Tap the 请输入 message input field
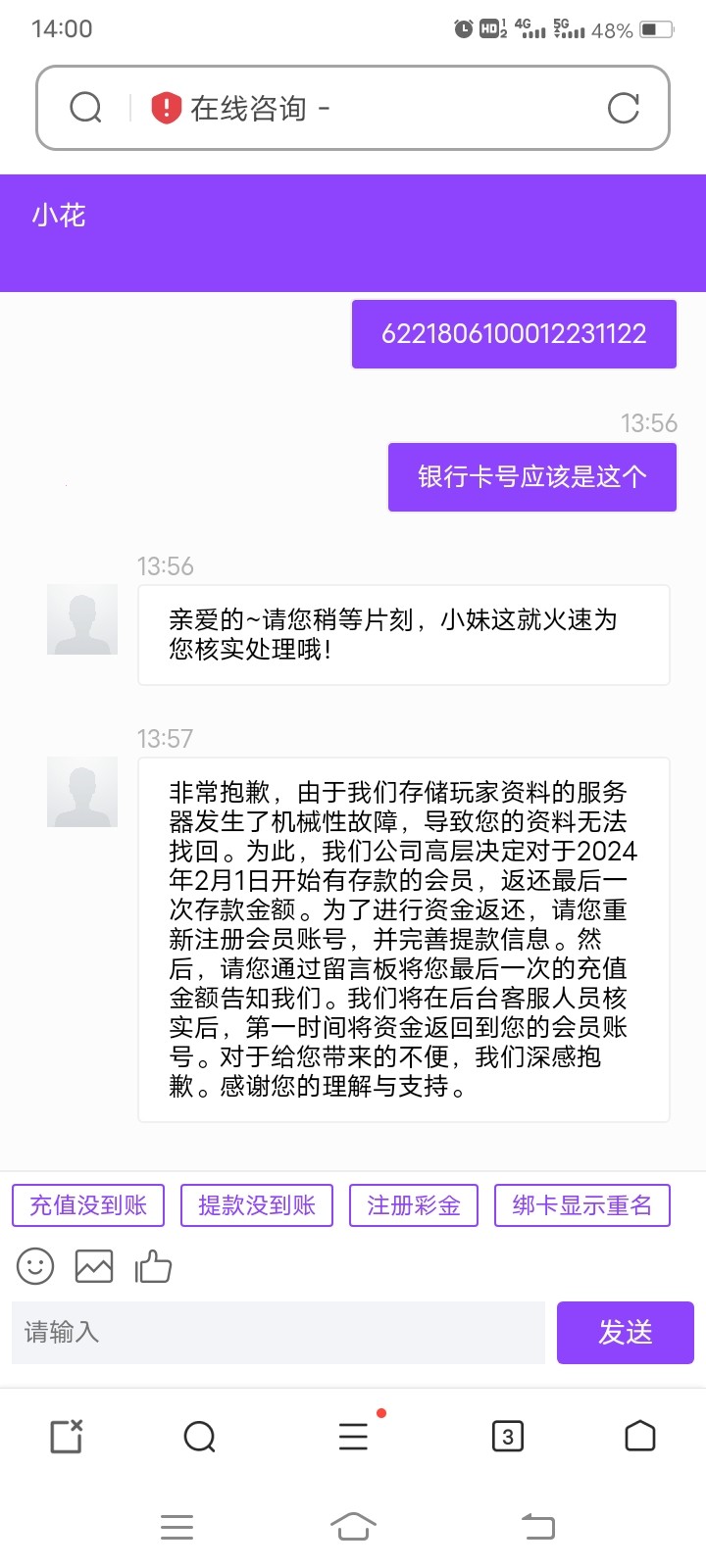The height and width of the screenshot is (1568, 706). 277,1333
